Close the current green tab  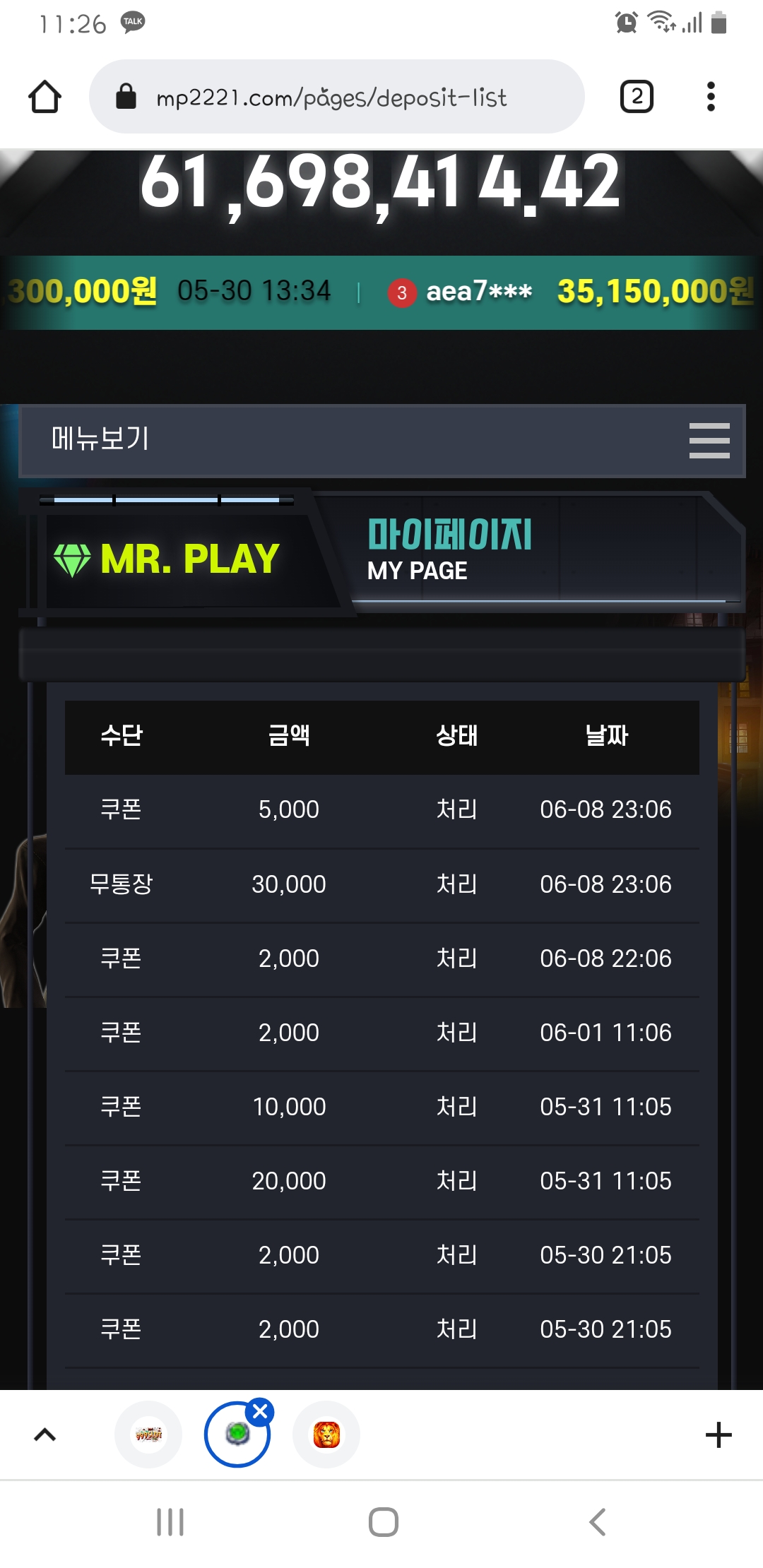pyautogui.click(x=260, y=1412)
